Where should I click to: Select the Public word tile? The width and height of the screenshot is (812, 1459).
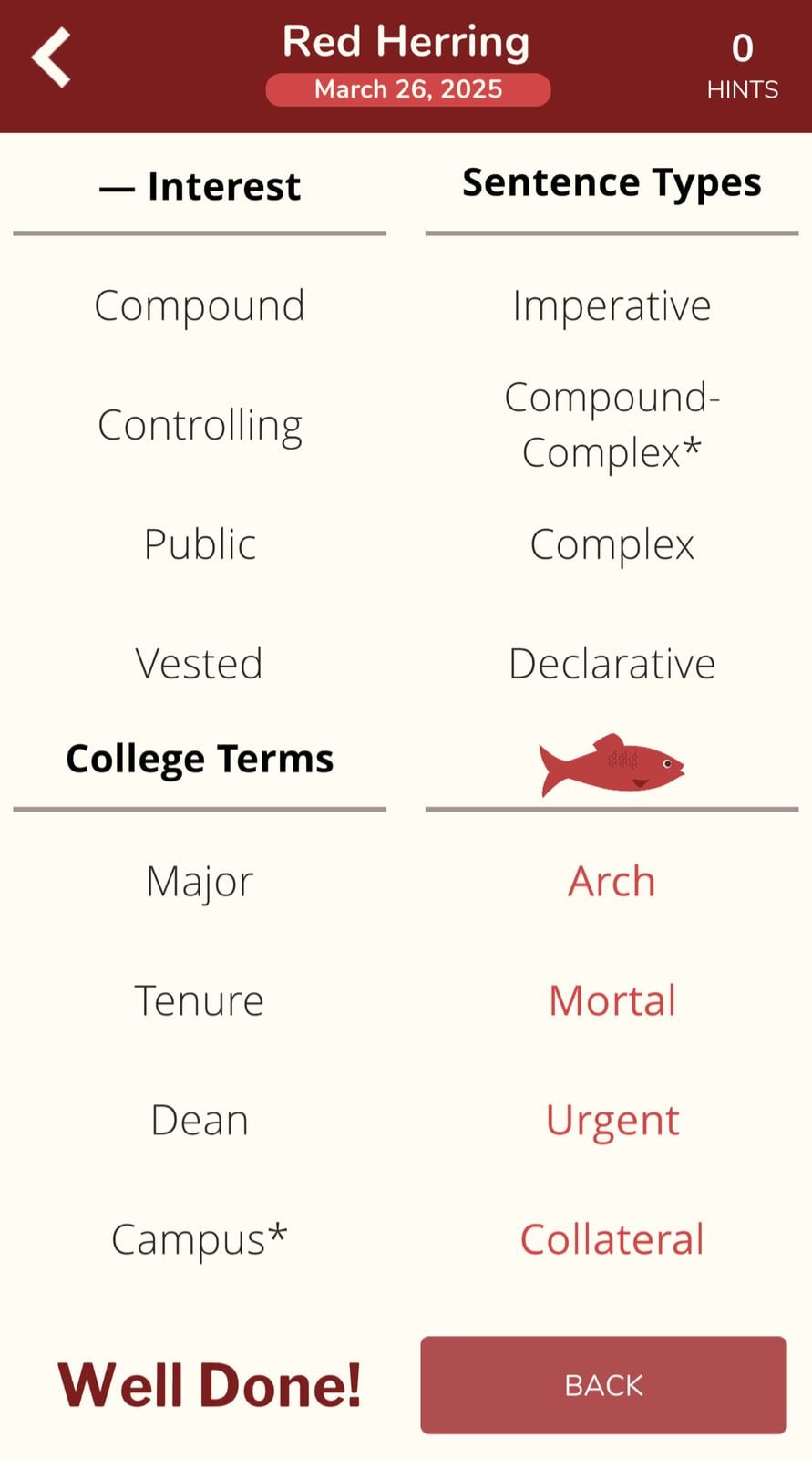pos(200,543)
